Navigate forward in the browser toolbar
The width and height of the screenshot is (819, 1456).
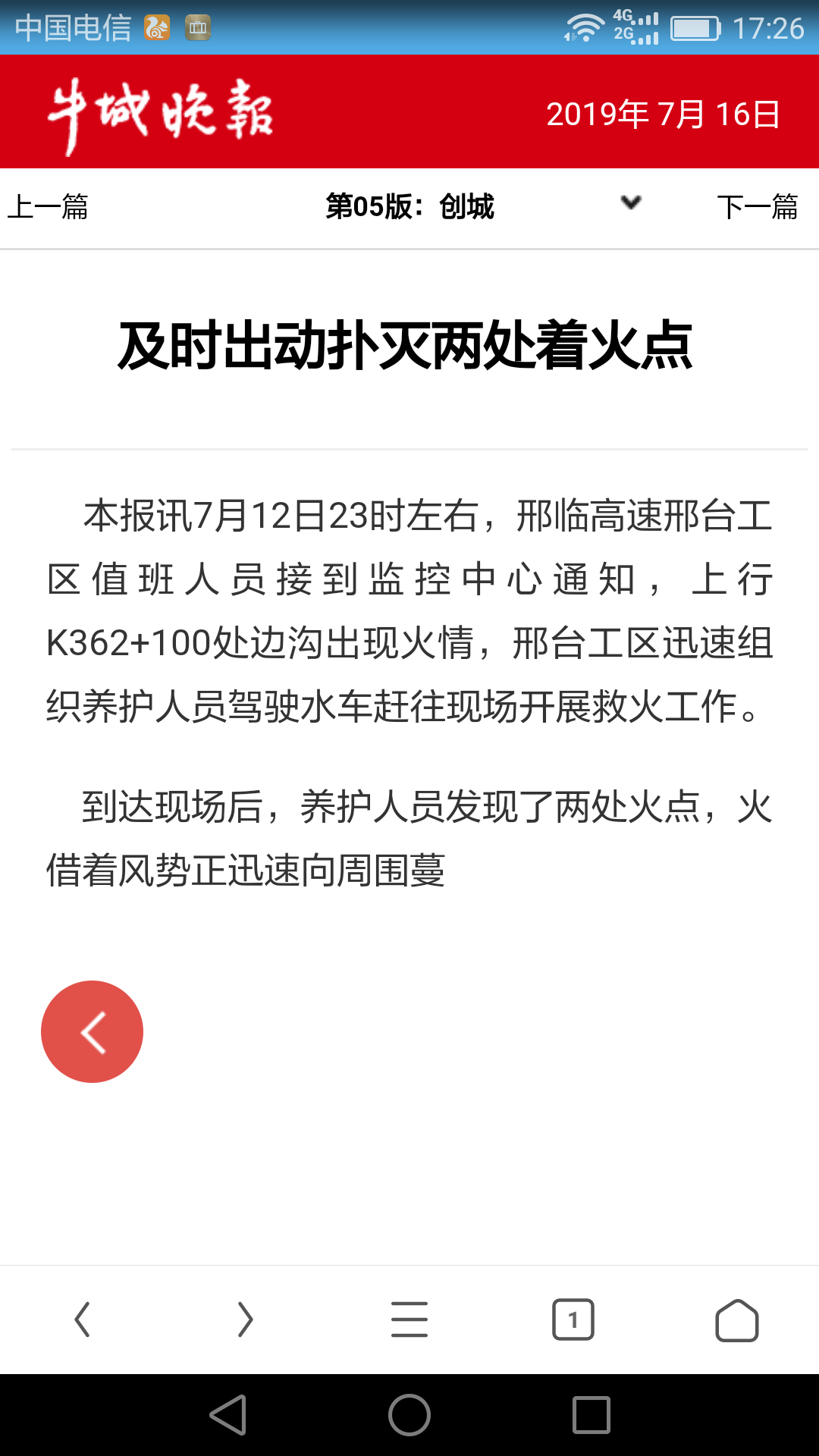pos(245,1319)
